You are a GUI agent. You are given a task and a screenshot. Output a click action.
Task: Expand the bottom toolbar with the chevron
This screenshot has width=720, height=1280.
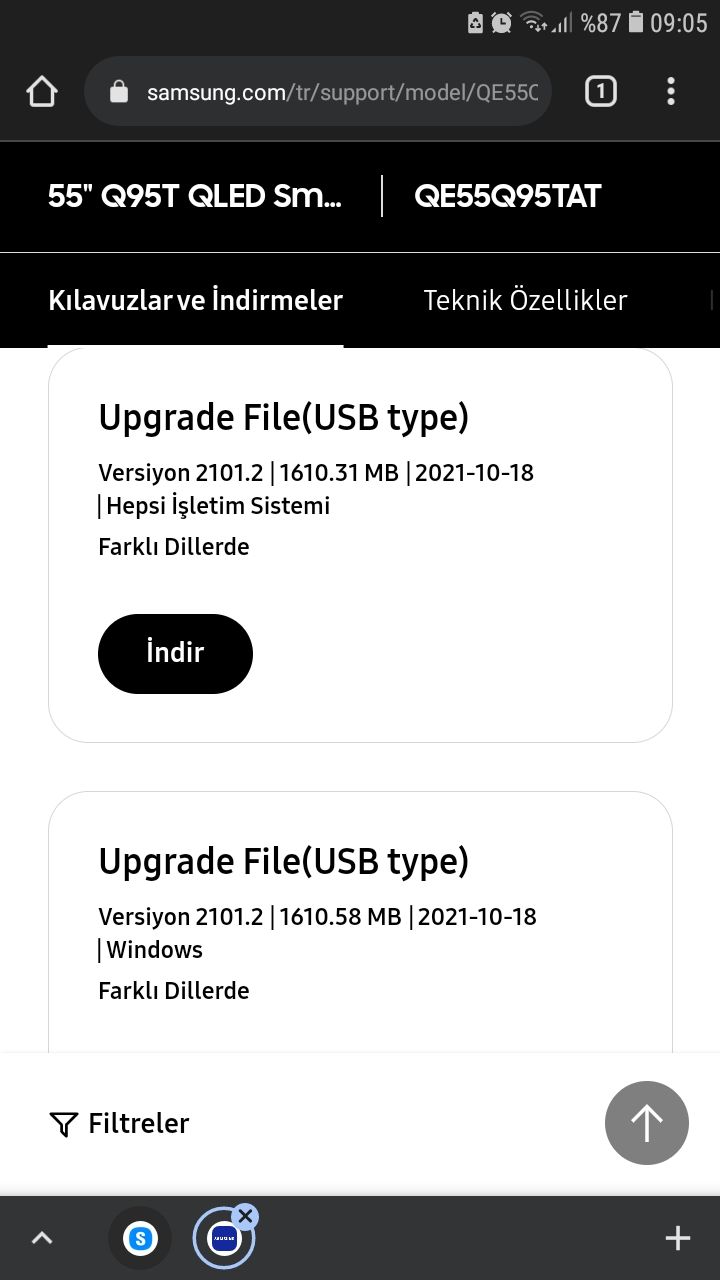pos(42,1237)
